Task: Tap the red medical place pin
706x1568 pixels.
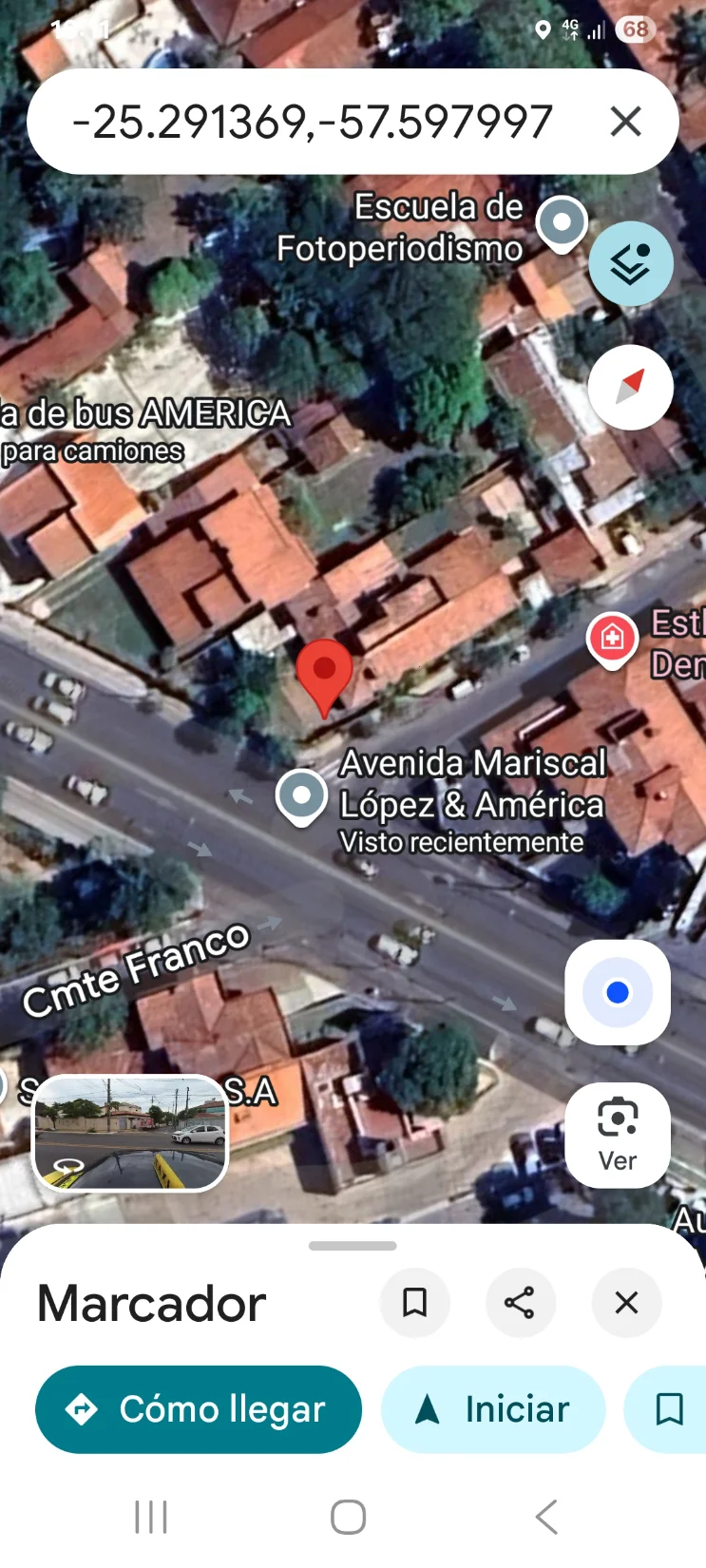Action: pos(612,638)
